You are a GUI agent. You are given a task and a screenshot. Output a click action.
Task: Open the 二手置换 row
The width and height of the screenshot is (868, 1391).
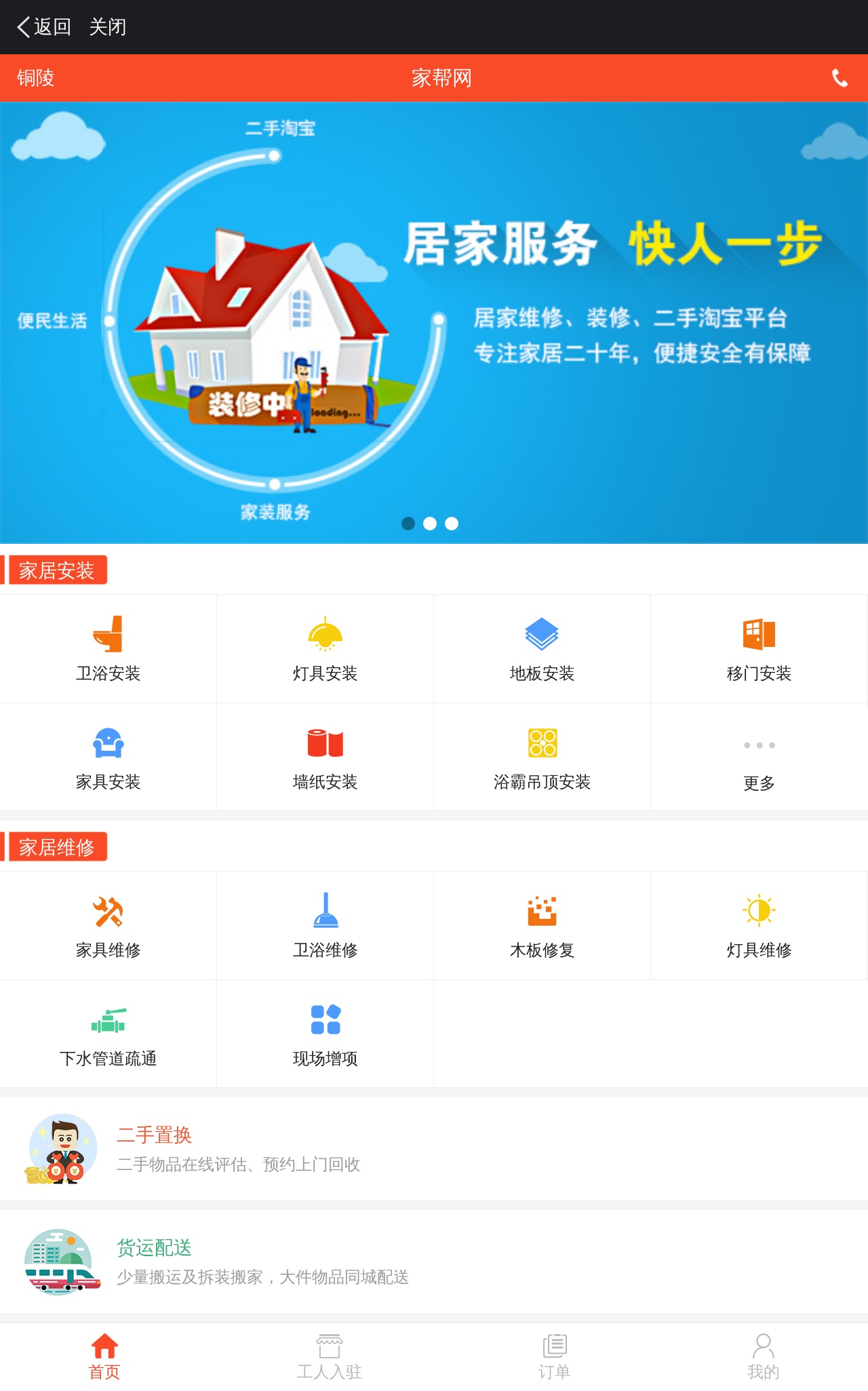434,1149
